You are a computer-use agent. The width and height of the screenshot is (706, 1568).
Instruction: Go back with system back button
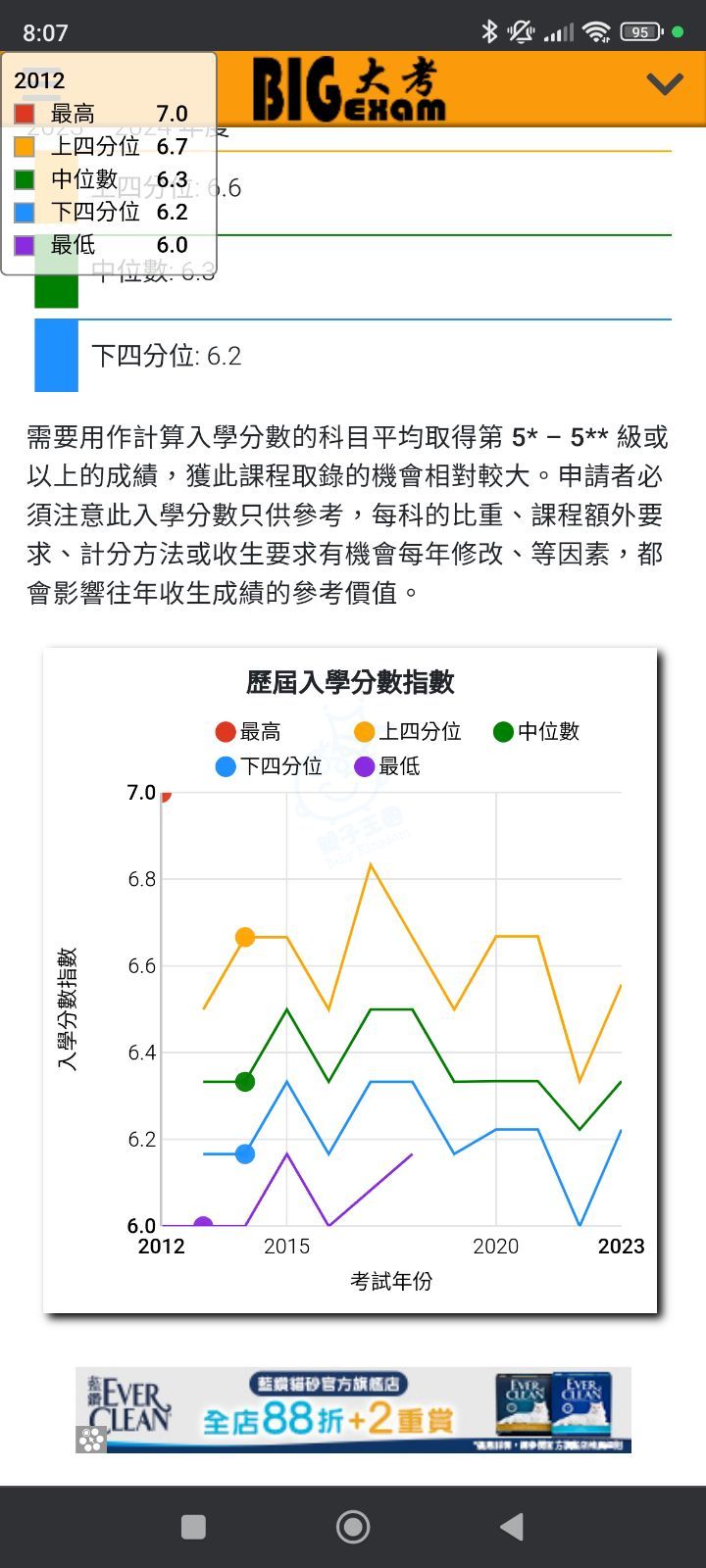pyautogui.click(x=511, y=1526)
